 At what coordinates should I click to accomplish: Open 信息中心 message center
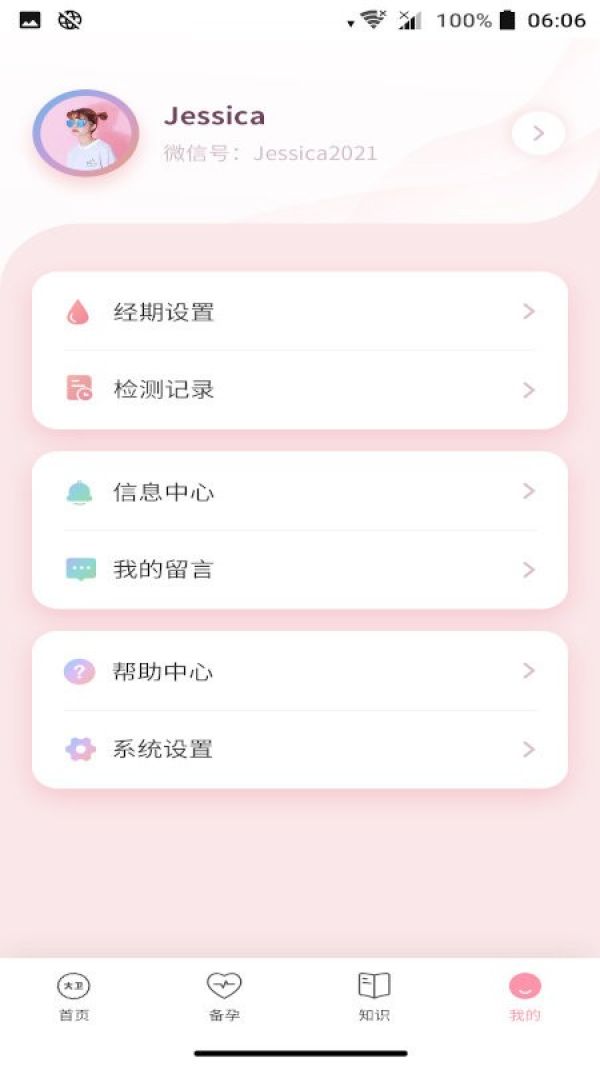click(x=300, y=492)
